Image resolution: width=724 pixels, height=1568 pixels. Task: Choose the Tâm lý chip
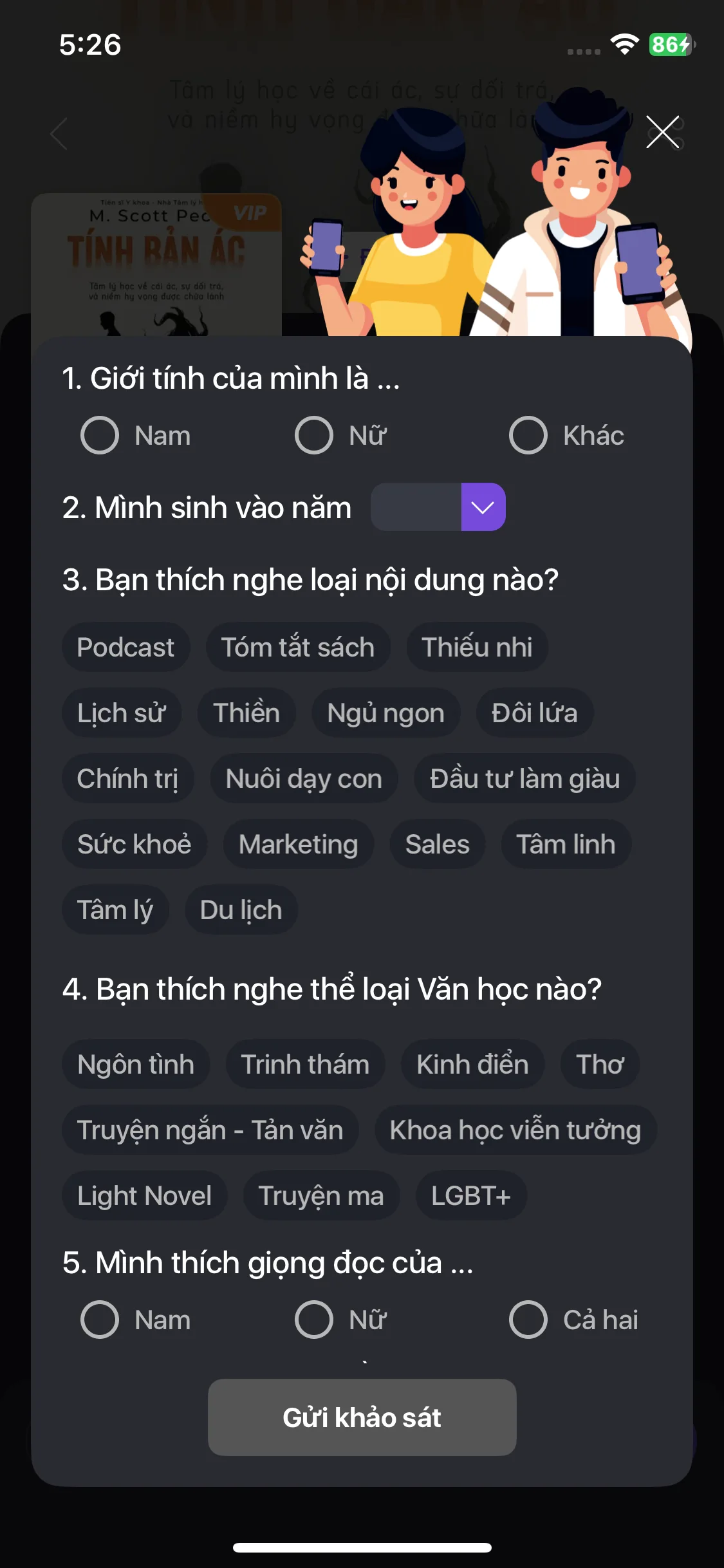(x=115, y=910)
